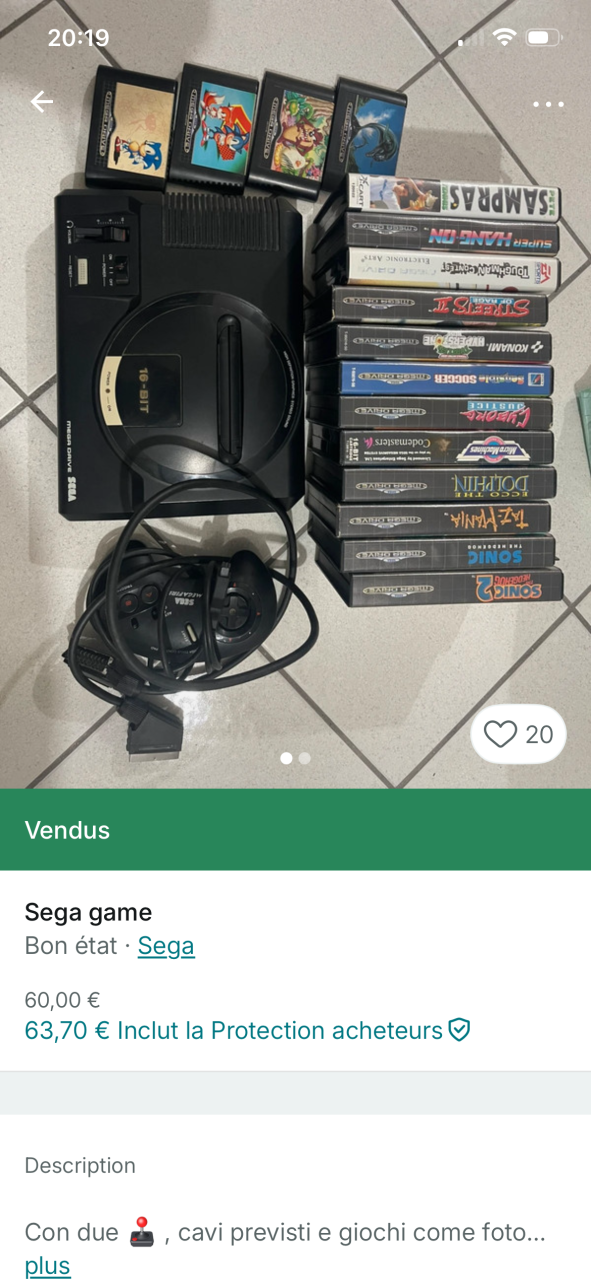Open the three-dot overflow menu
Image resolution: width=591 pixels, height=1280 pixels.
click(548, 104)
